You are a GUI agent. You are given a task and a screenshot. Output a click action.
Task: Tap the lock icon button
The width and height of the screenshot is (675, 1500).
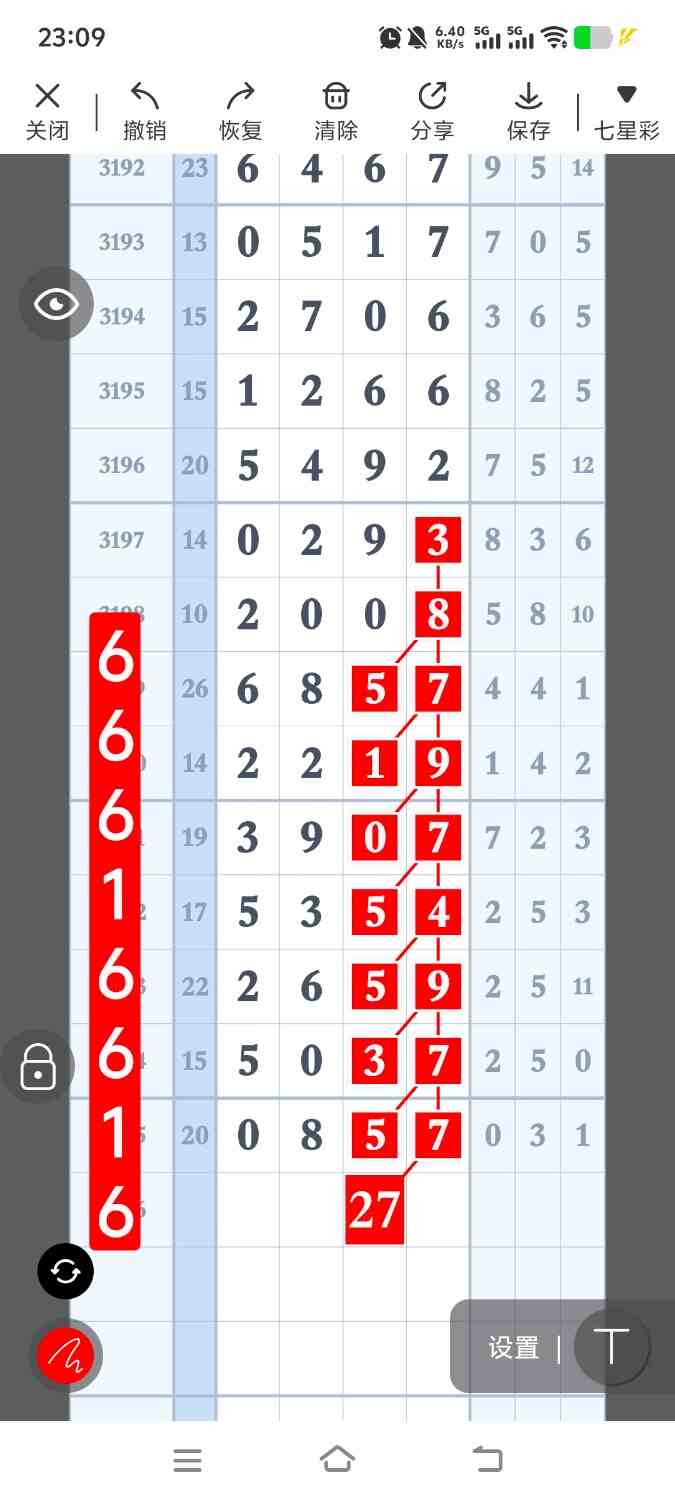(x=38, y=1066)
